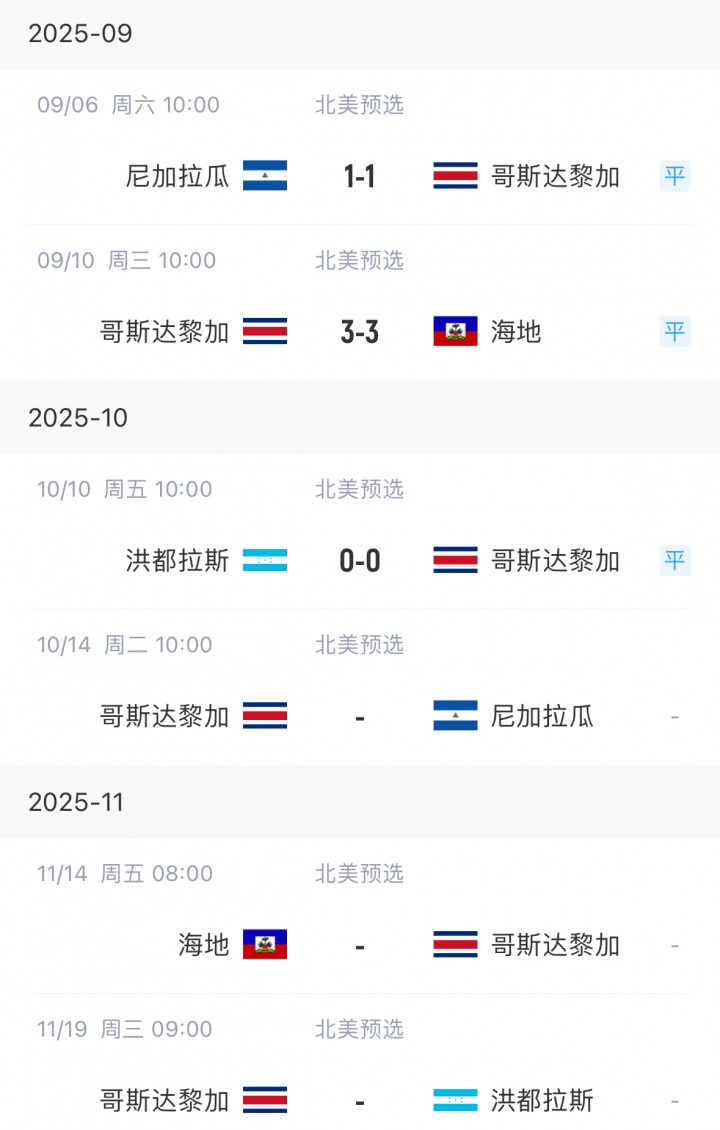
Task: Click the Honduras flag in the 0-0 match
Action: (265, 561)
